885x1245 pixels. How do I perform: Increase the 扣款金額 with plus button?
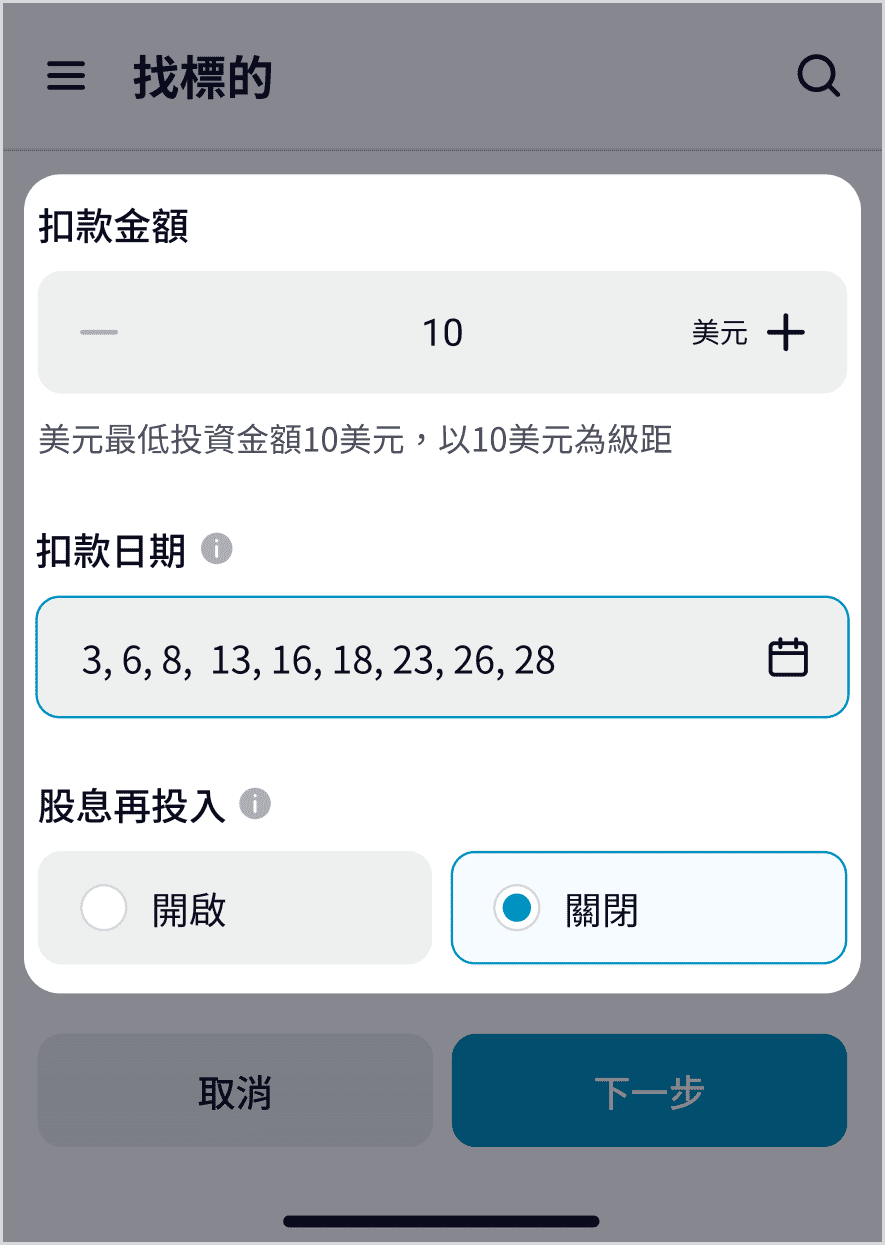[786, 332]
